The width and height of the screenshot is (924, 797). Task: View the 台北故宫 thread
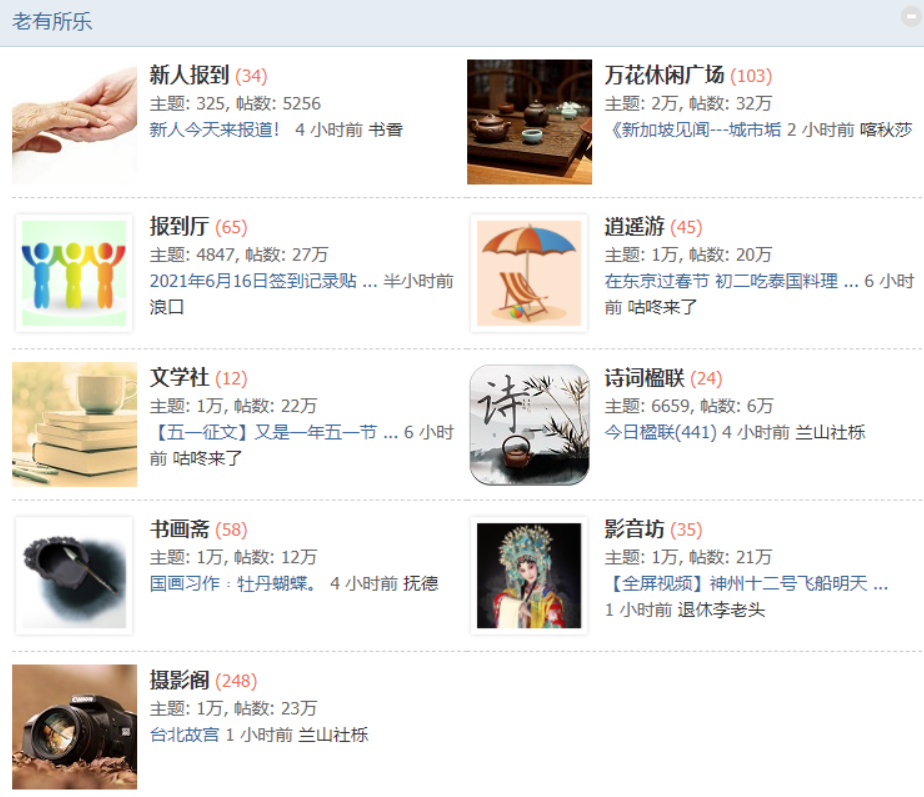(184, 735)
